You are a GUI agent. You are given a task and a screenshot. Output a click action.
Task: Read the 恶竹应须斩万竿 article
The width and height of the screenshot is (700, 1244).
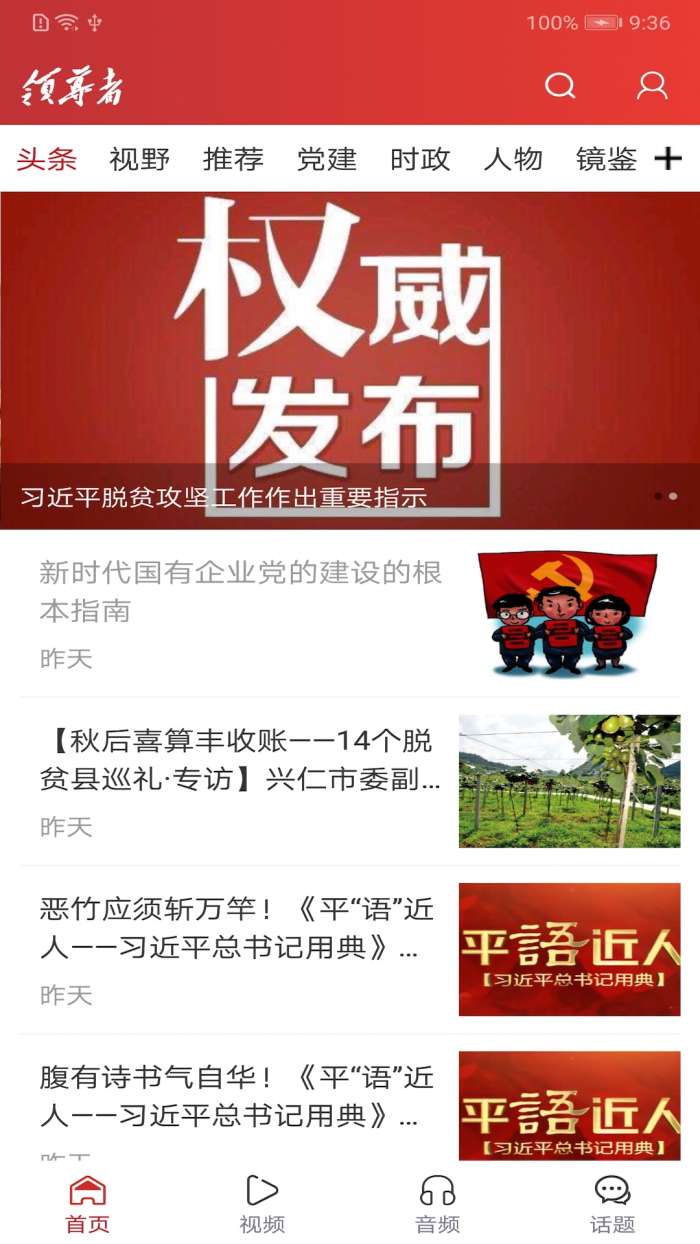click(x=240, y=928)
